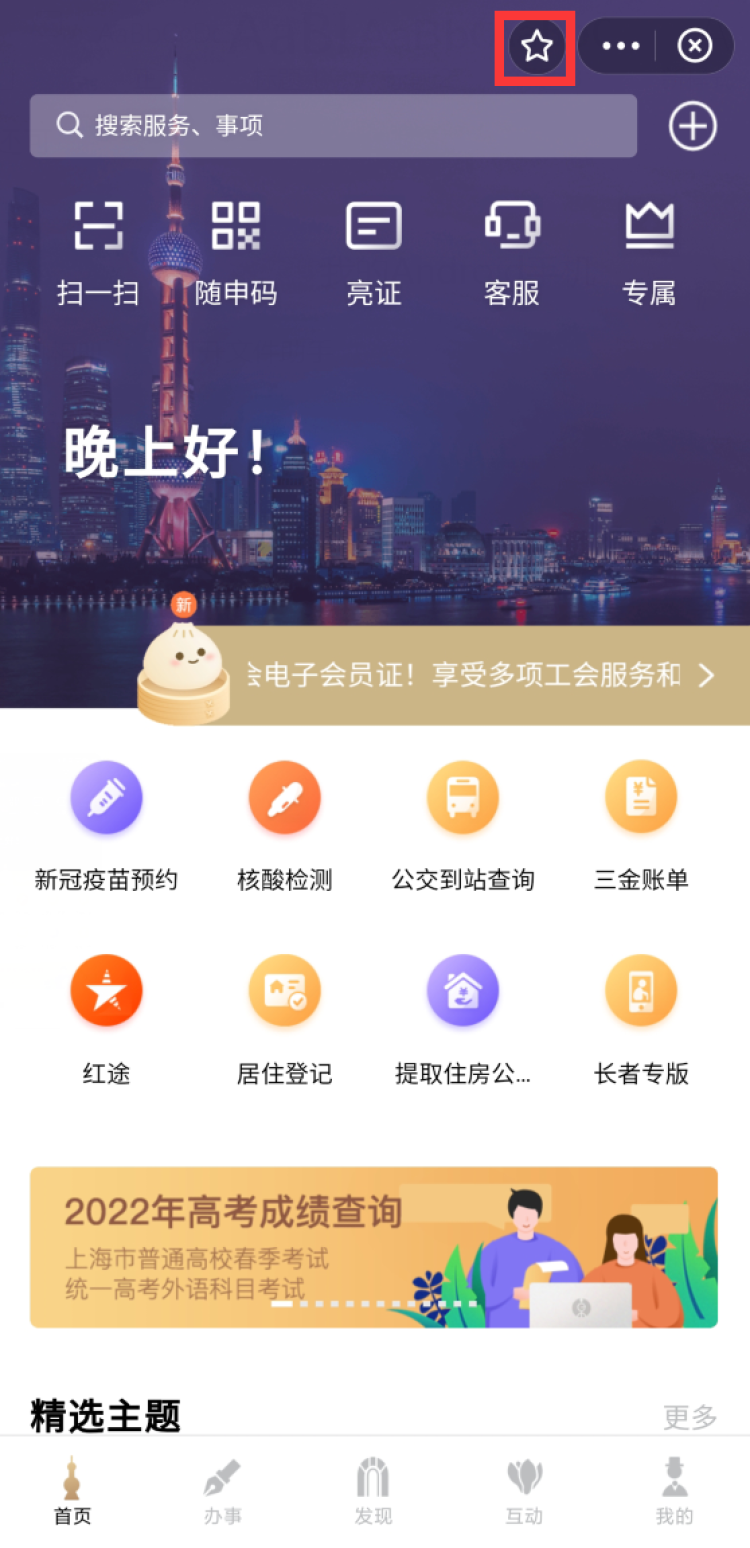Viewport: 750px width, 1548px height.
Task: Open 专属 section
Action: pyautogui.click(x=649, y=252)
